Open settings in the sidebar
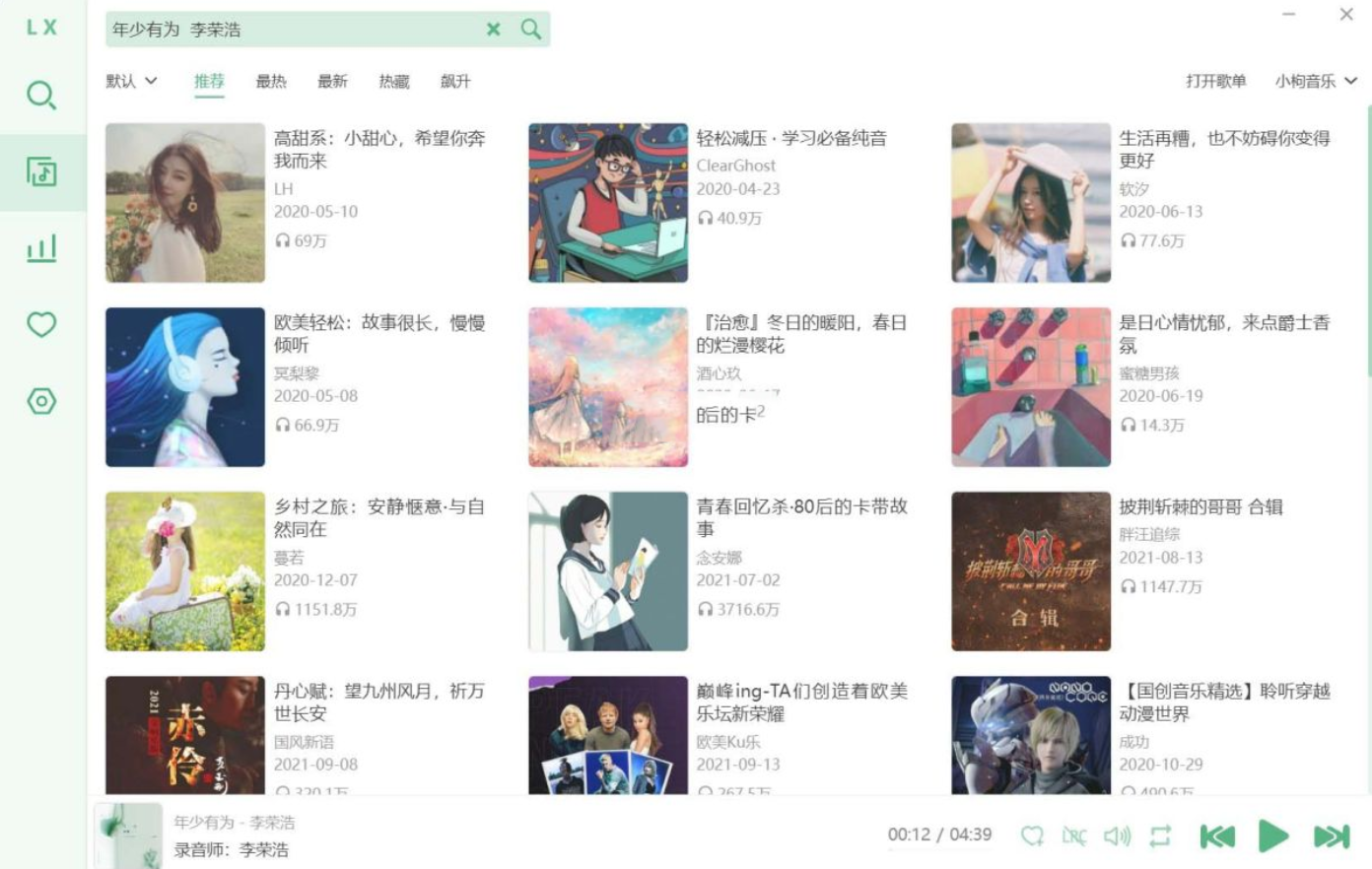 (x=41, y=401)
